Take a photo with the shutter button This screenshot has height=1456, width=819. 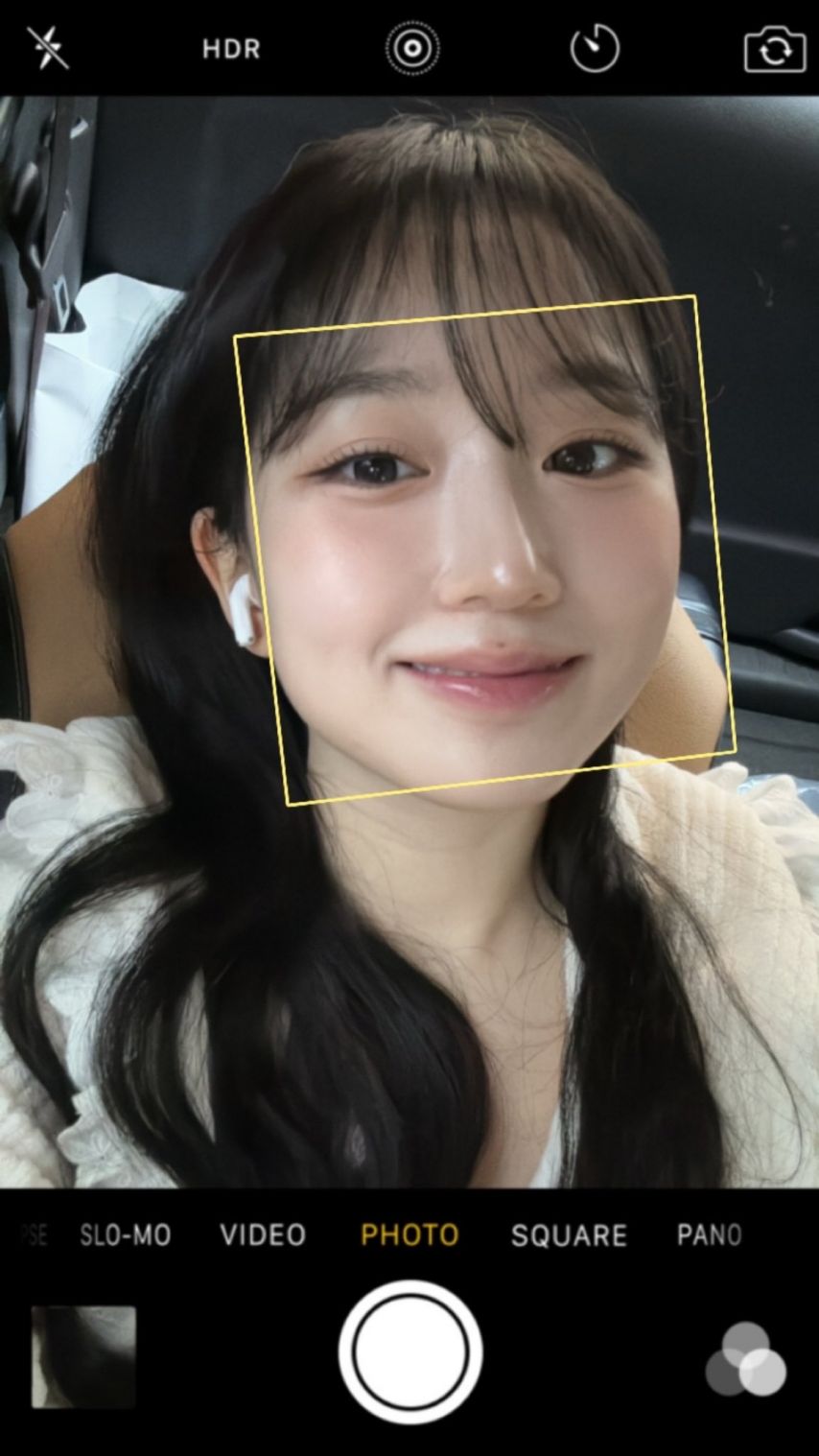click(410, 1351)
